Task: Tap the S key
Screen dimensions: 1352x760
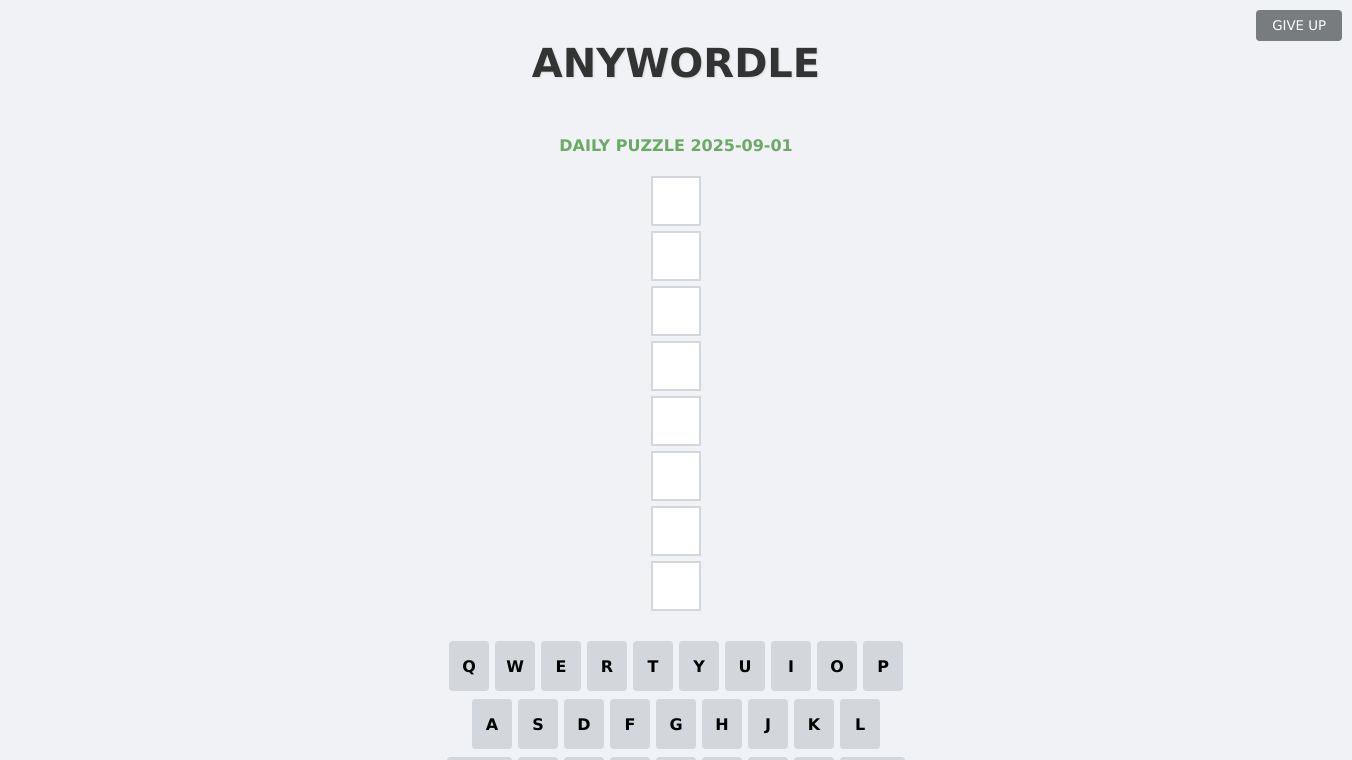Action: click(538, 724)
